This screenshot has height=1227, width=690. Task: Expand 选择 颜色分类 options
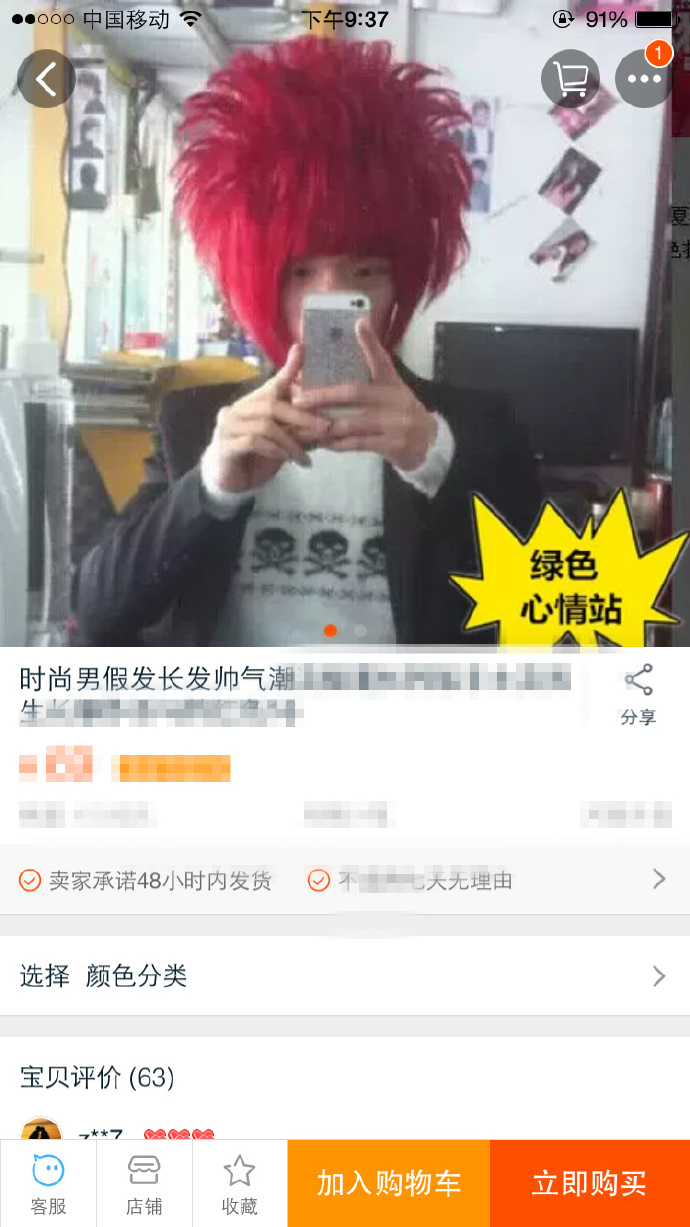click(x=344, y=976)
